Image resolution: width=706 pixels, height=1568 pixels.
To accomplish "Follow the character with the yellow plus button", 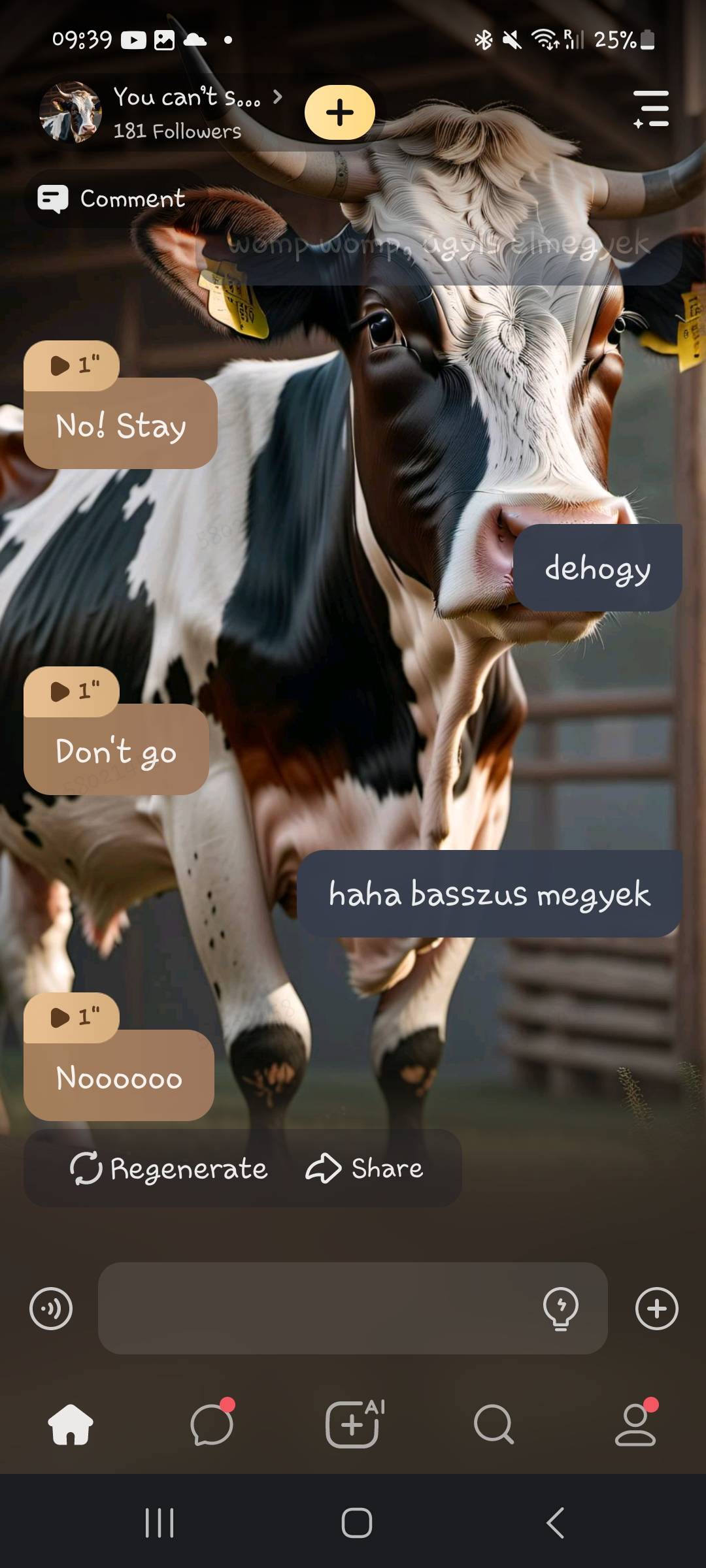I will pos(339,112).
